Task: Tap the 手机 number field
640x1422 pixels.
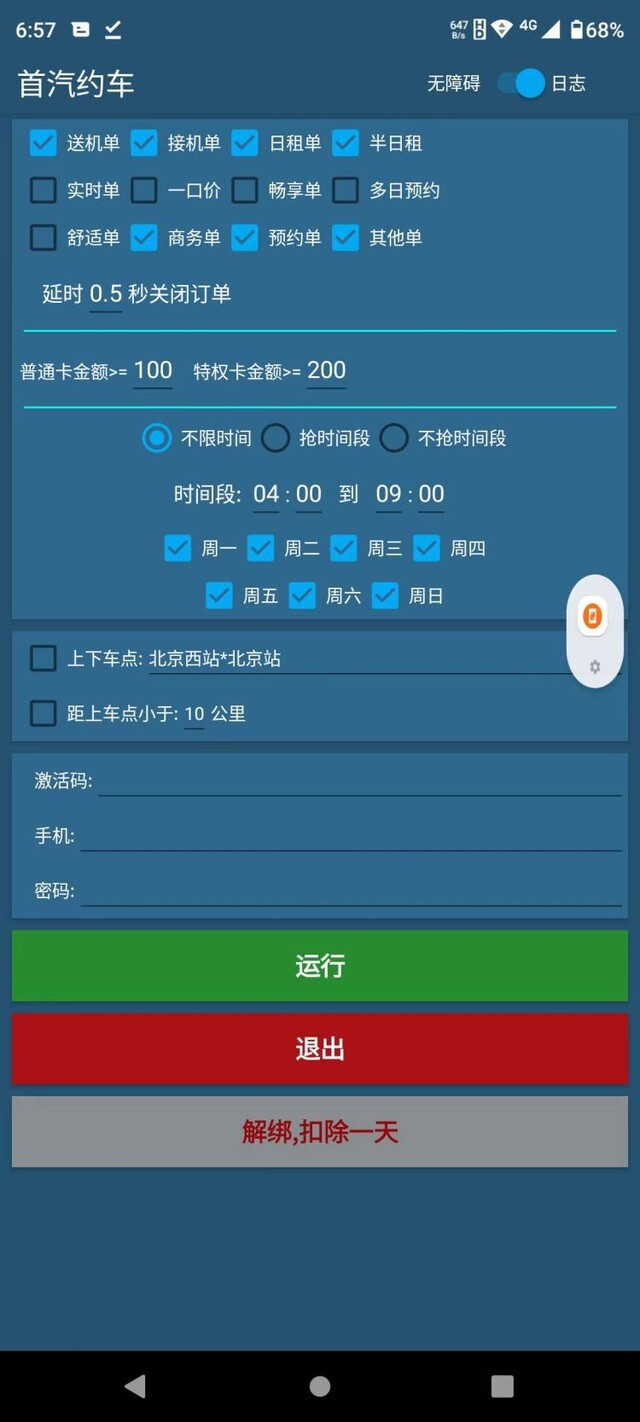Action: pyautogui.click(x=351, y=836)
